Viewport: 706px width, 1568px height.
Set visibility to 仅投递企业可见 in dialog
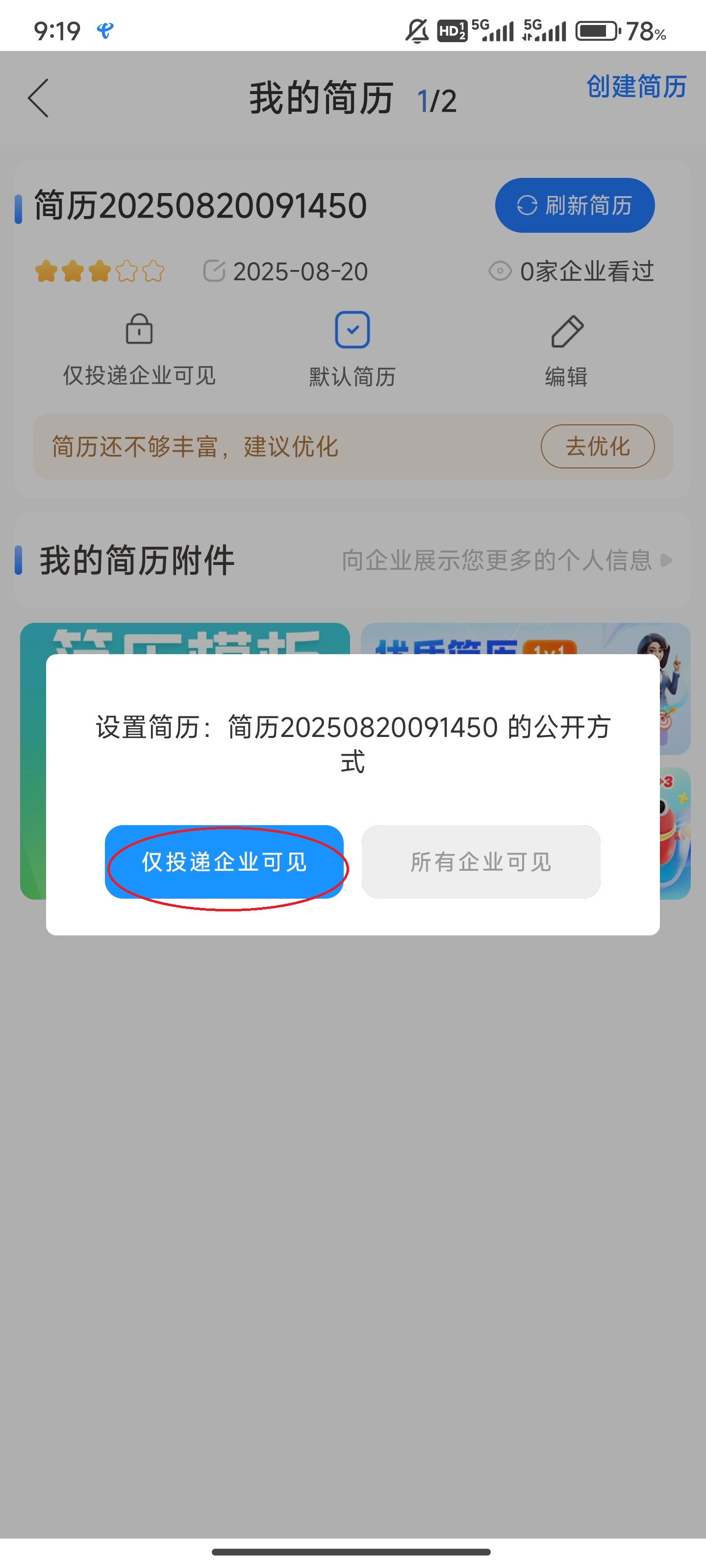225,861
